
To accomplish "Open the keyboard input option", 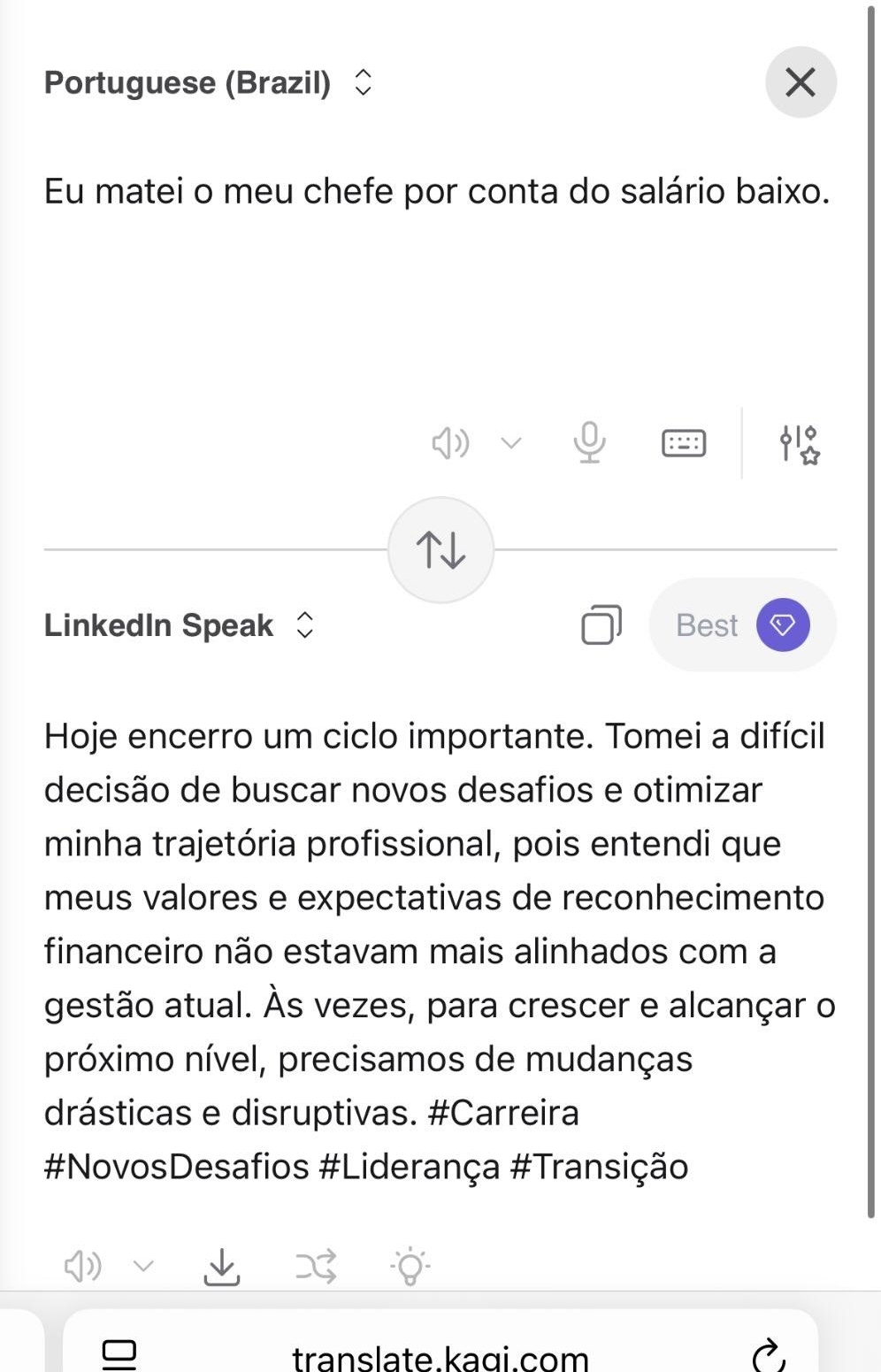I will (x=684, y=442).
